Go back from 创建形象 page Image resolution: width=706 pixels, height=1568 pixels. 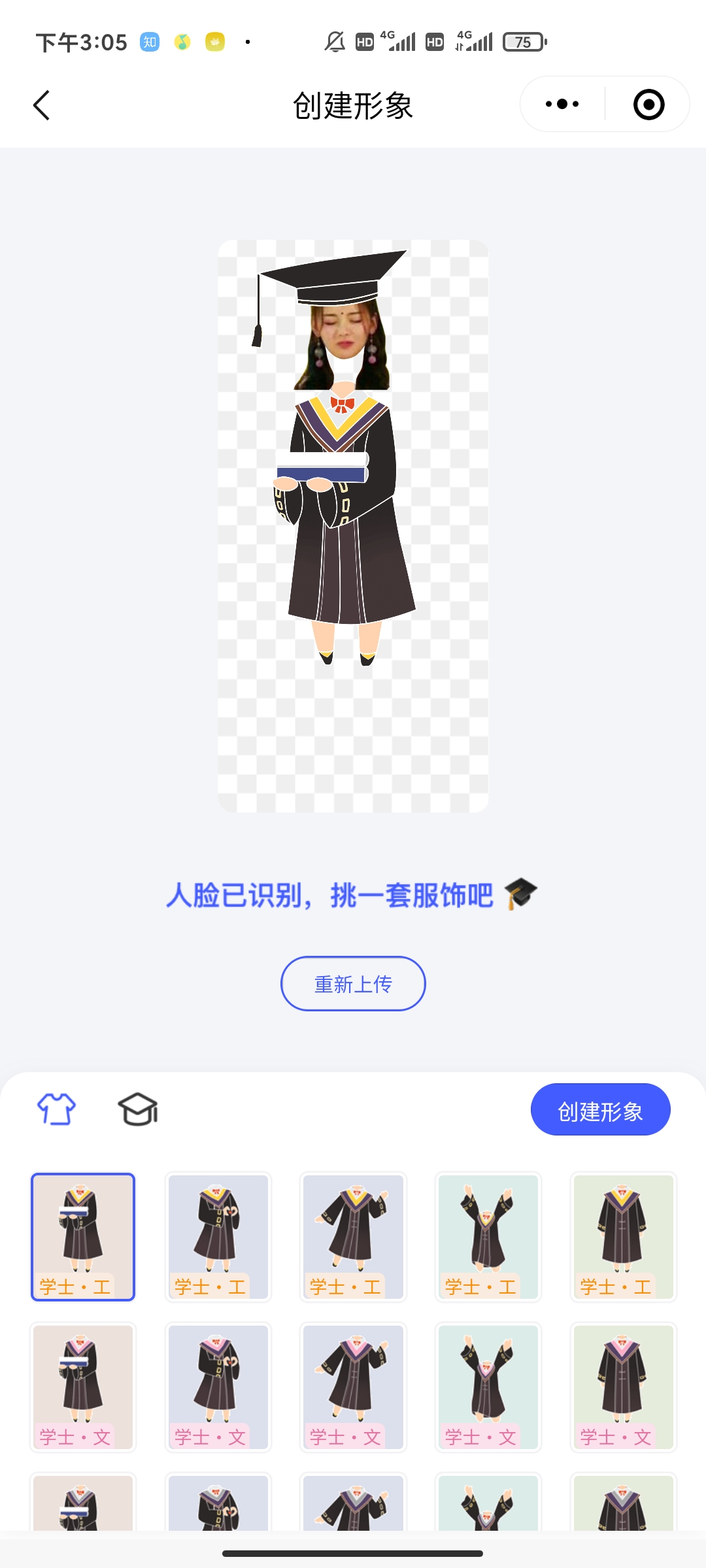(42, 105)
